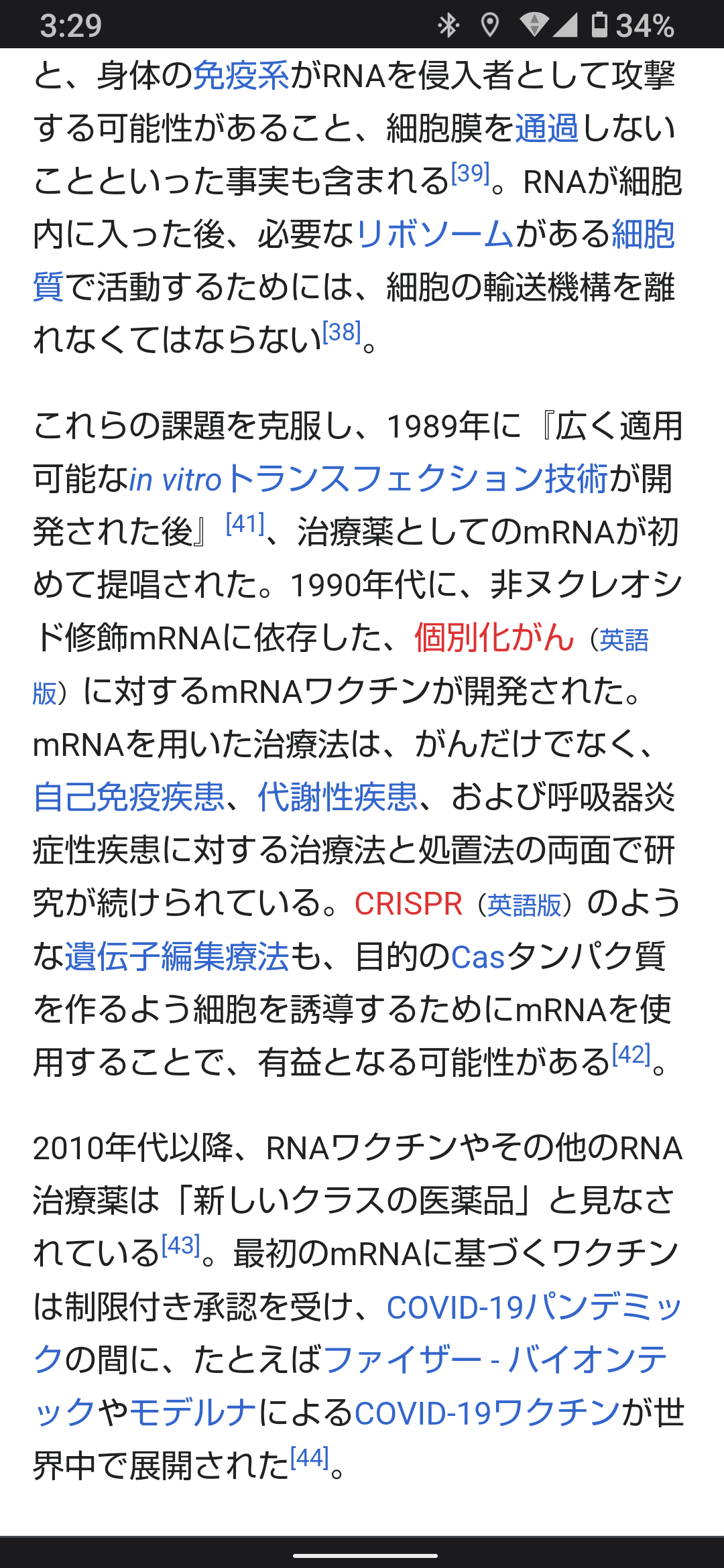This screenshot has height=1568, width=724.
Task: Open 遺伝子編集療法 link
Action: 177,956
